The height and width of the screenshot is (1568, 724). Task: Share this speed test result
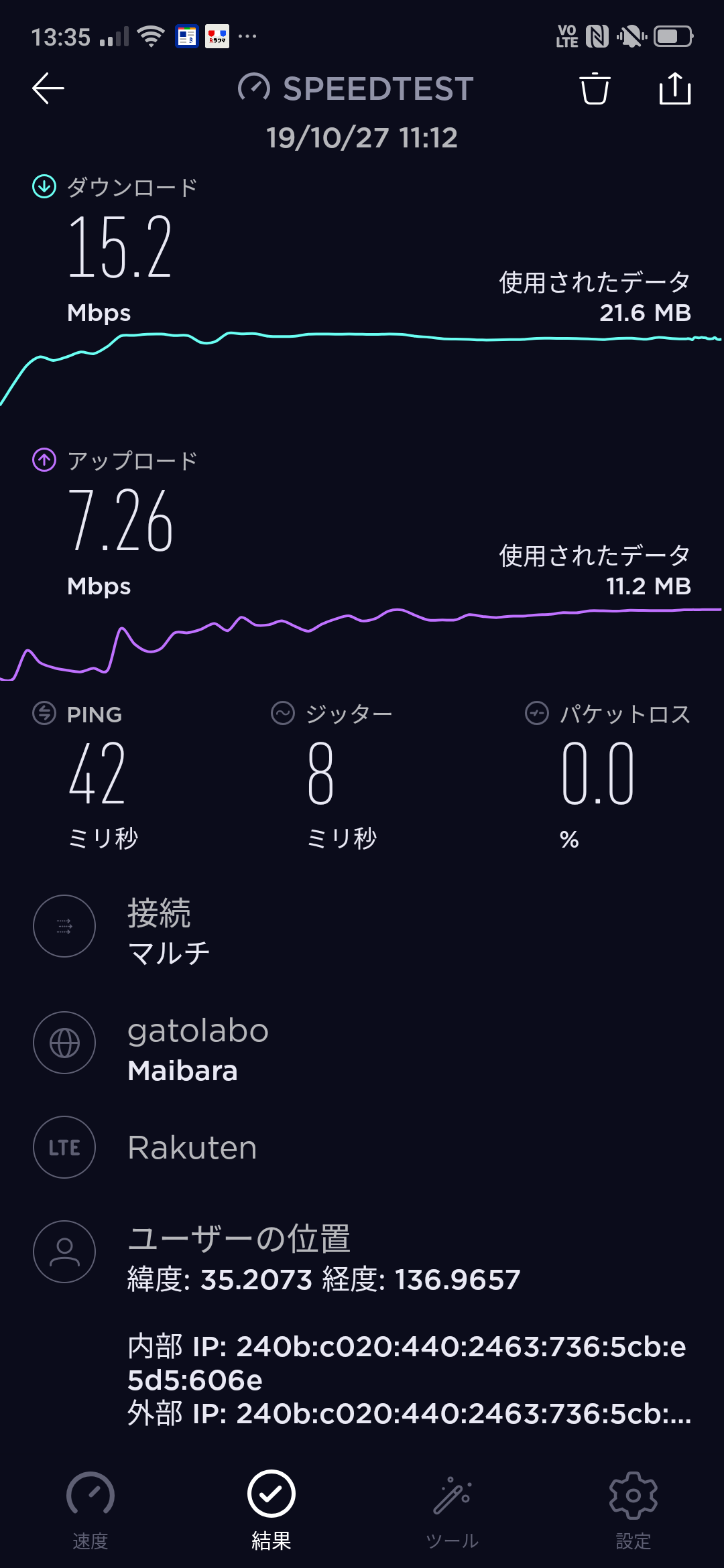click(x=675, y=88)
